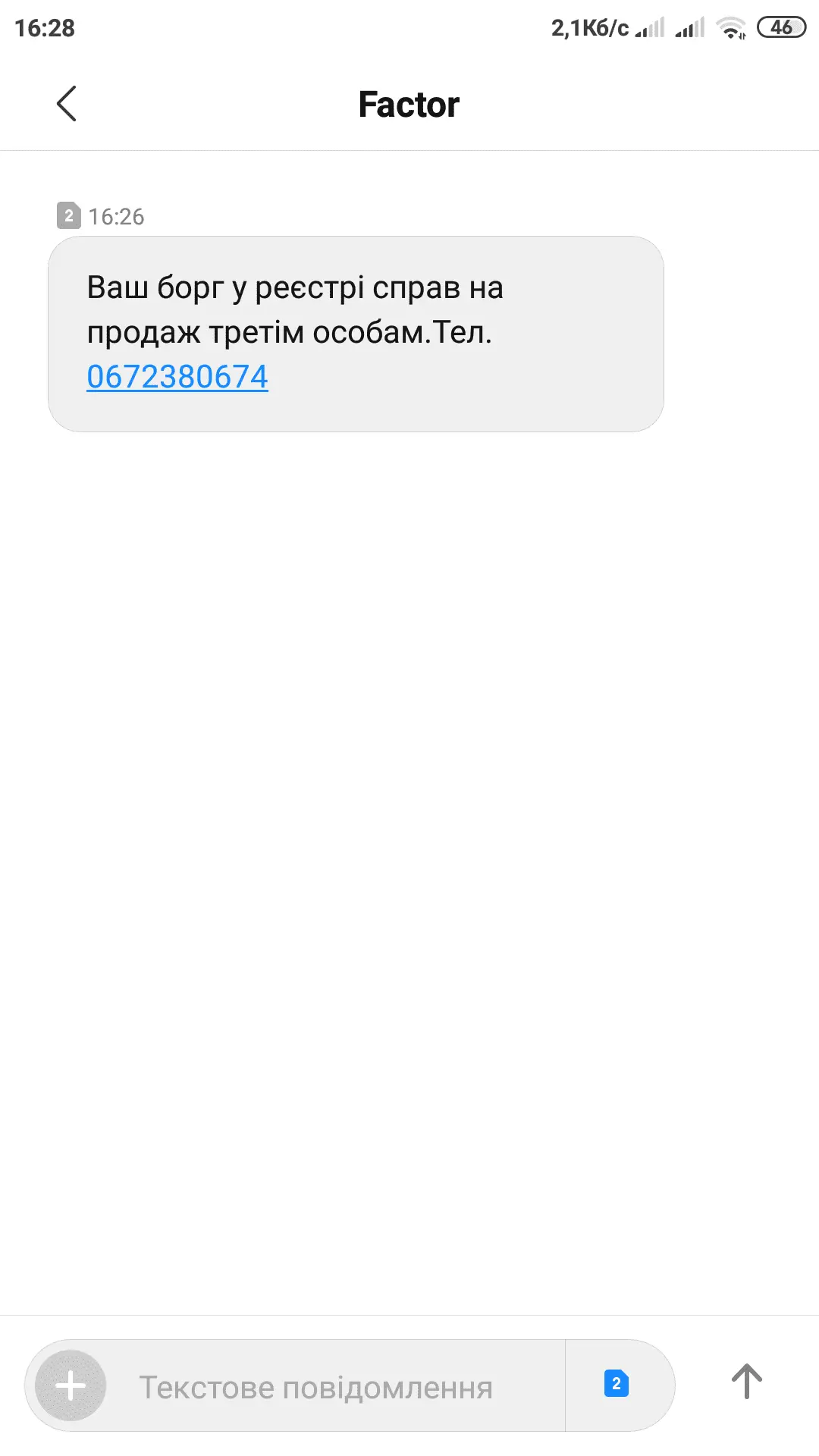Send the message with the arrow

[746, 1382]
